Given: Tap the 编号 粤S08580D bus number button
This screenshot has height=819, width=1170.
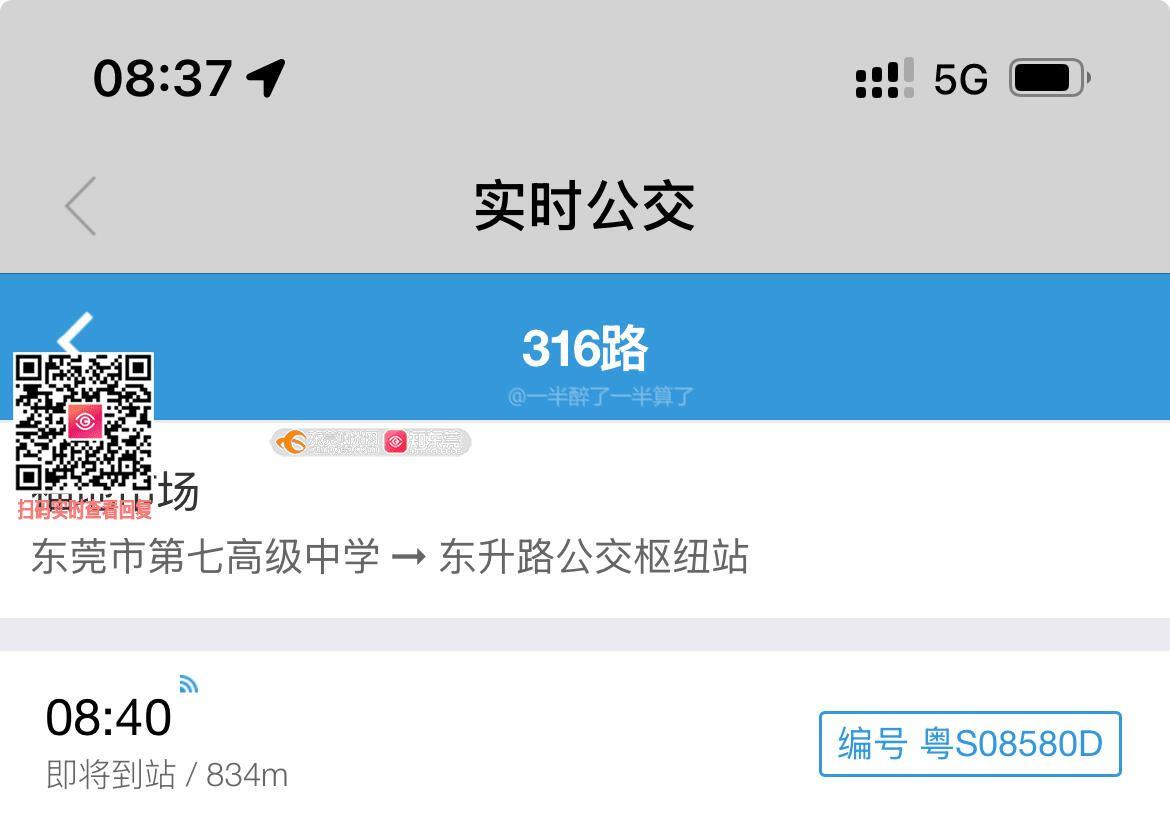Looking at the screenshot, I should pos(969,744).
